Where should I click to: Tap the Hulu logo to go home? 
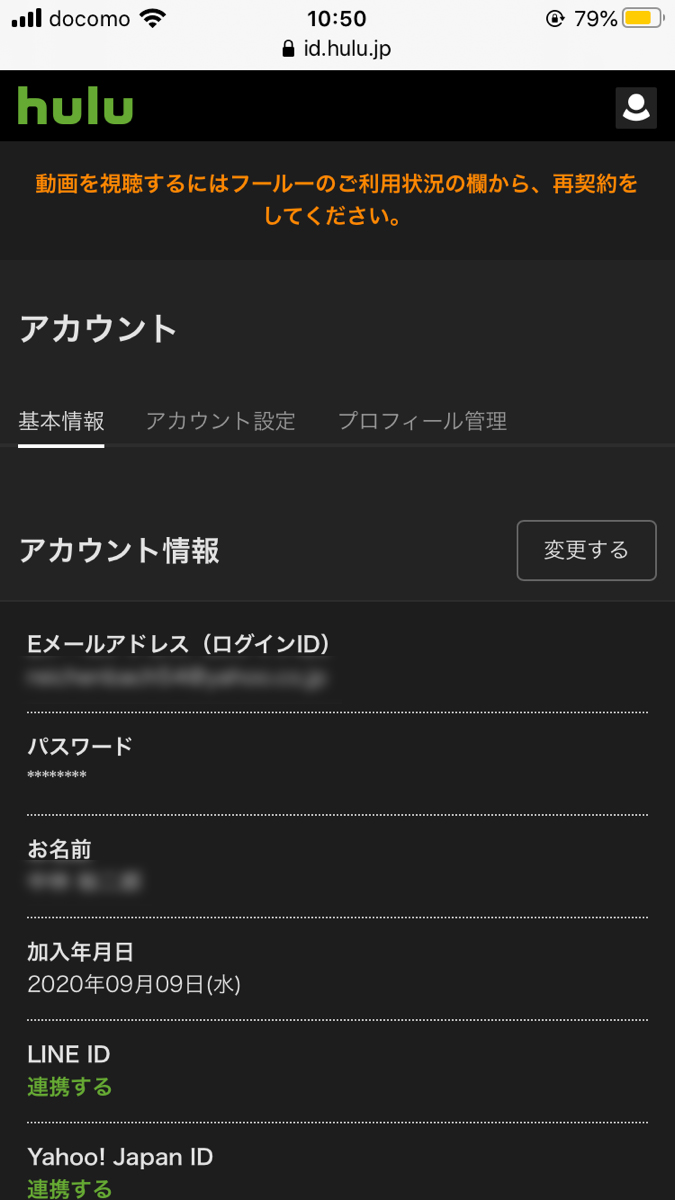pos(75,106)
